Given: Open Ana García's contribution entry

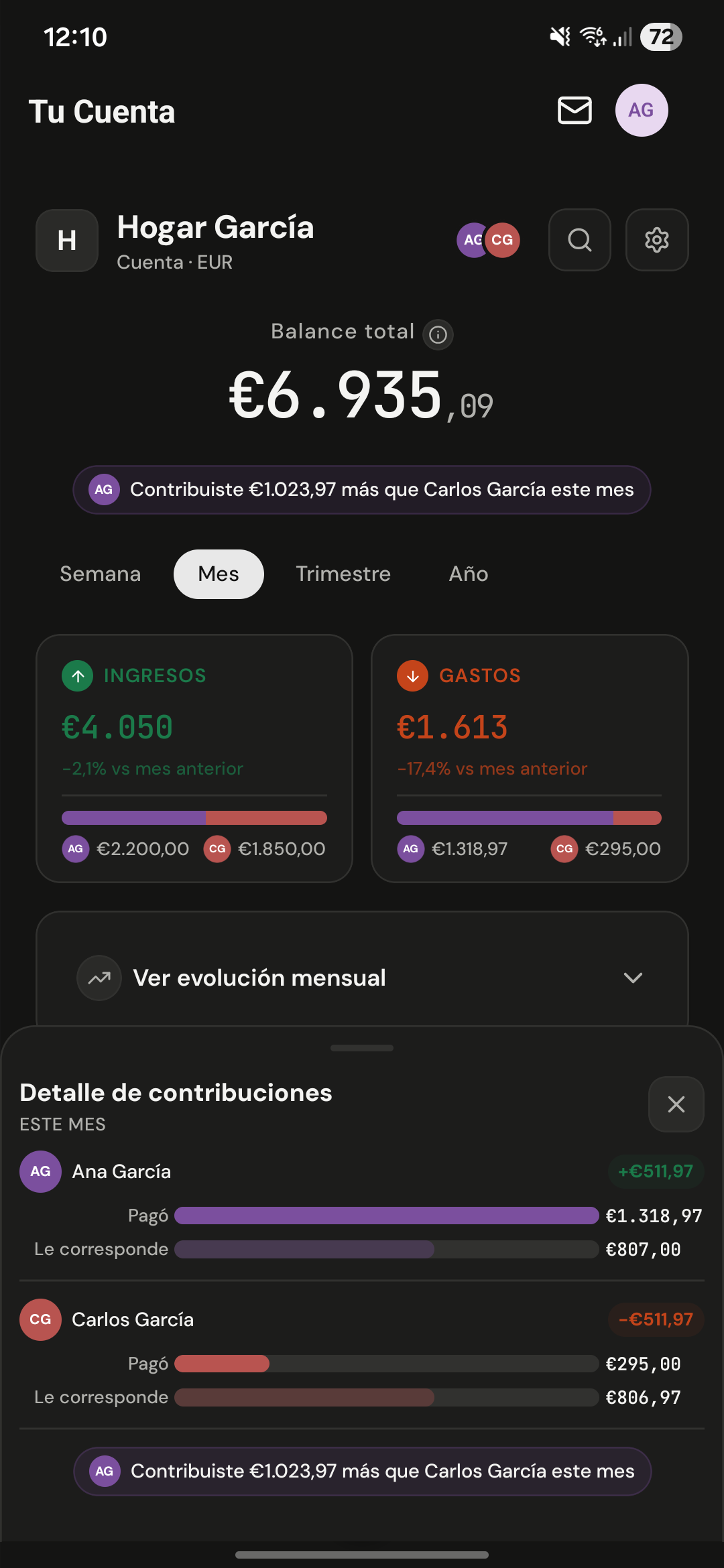Looking at the screenshot, I should pos(121,1171).
